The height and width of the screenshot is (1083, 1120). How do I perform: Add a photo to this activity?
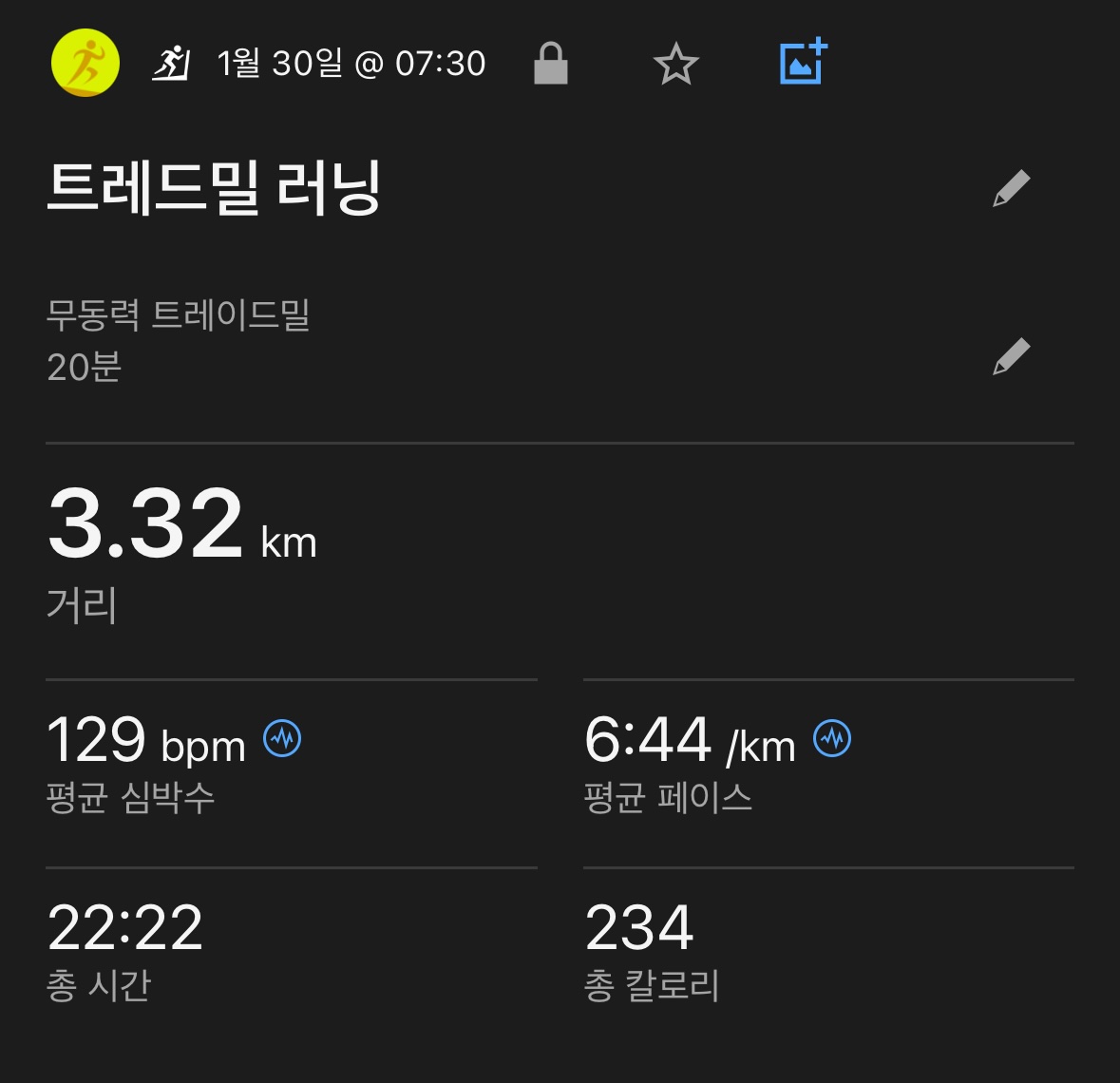tap(803, 63)
